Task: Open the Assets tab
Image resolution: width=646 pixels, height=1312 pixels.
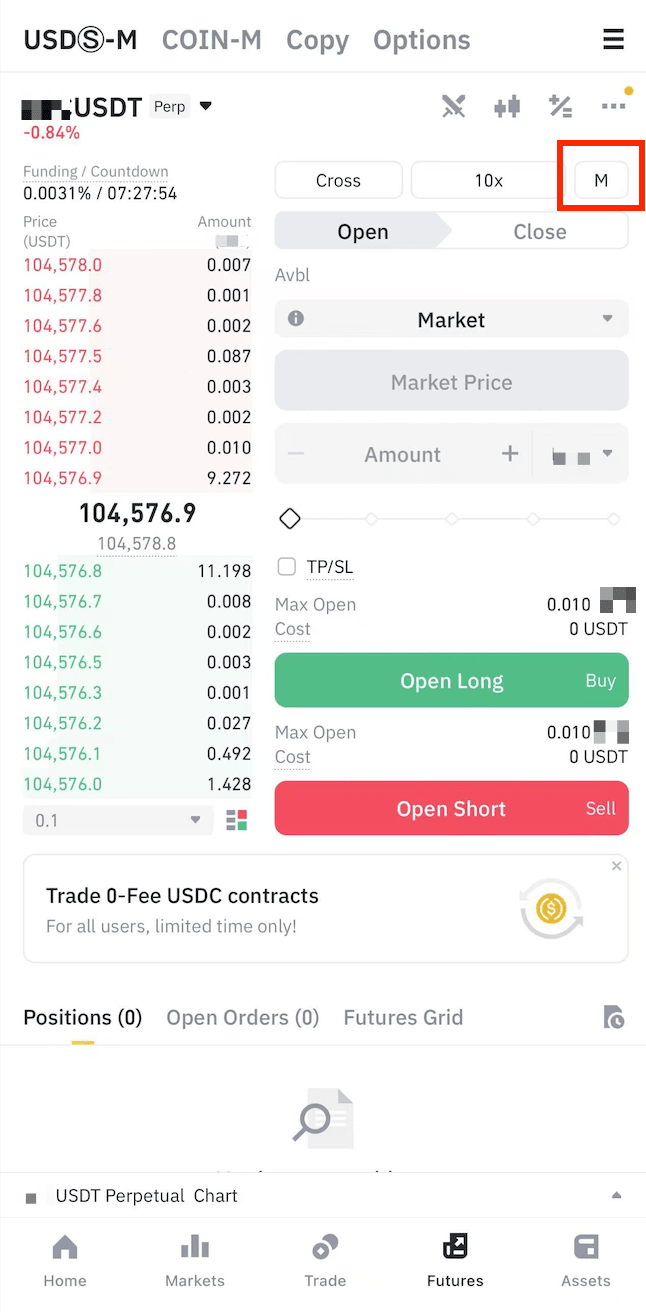Action: tap(585, 1260)
